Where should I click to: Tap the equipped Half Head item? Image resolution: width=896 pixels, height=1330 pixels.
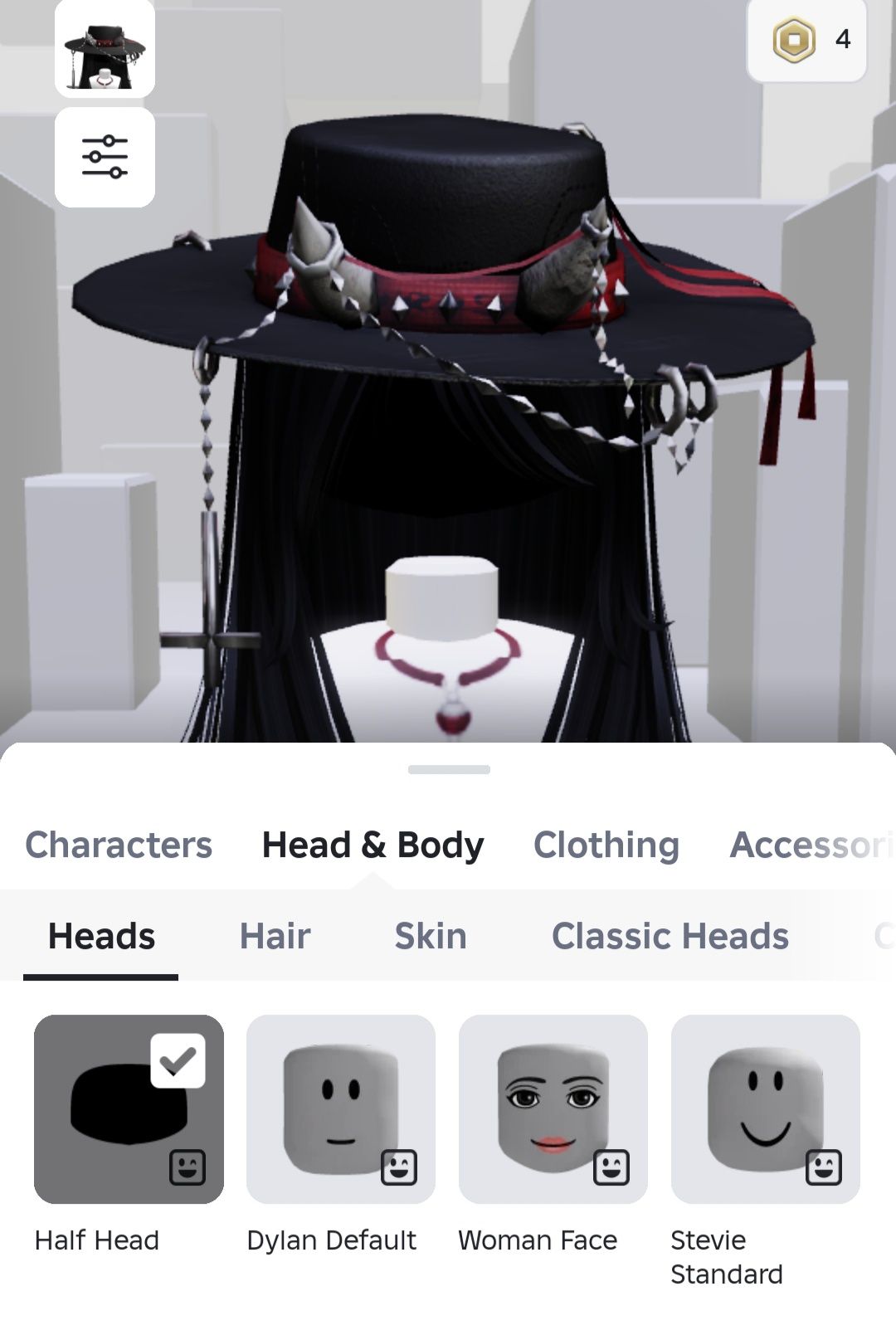click(x=129, y=1108)
